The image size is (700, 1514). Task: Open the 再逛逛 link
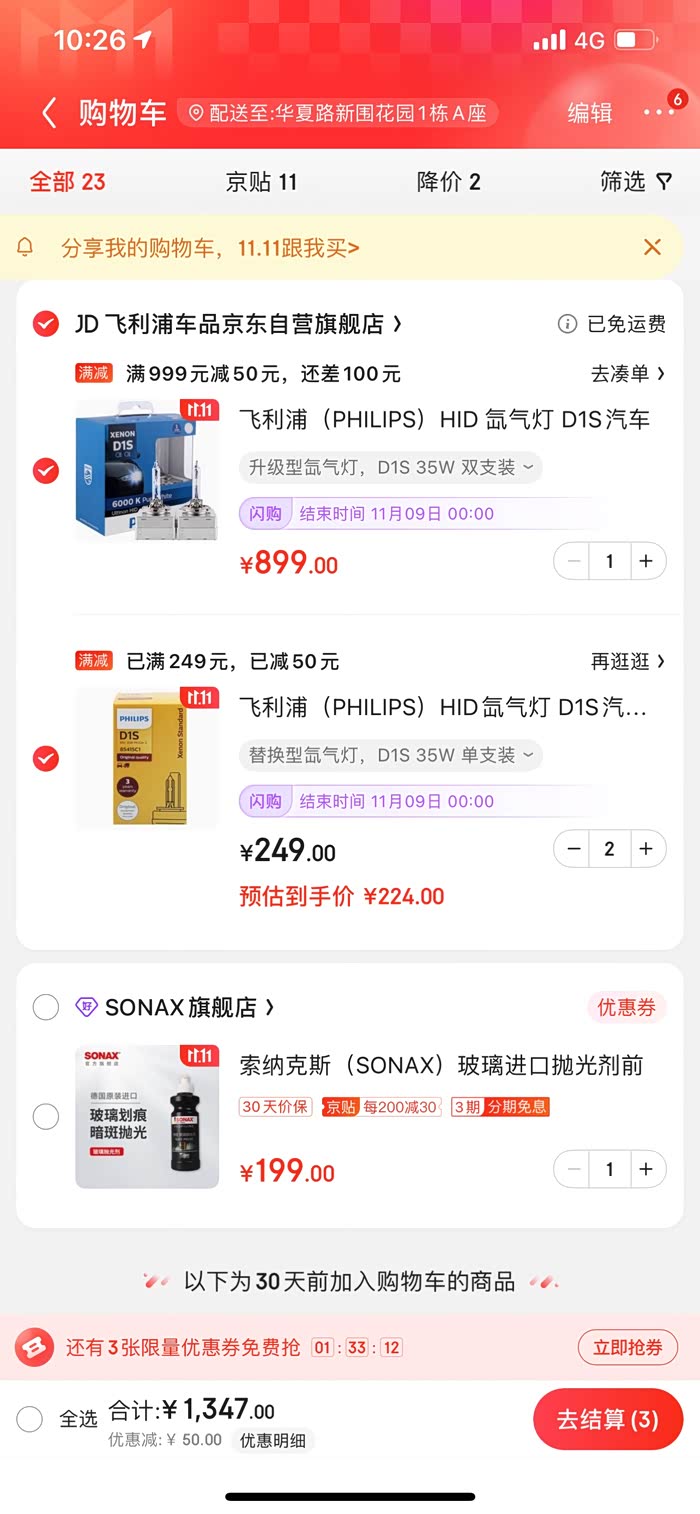click(x=627, y=661)
